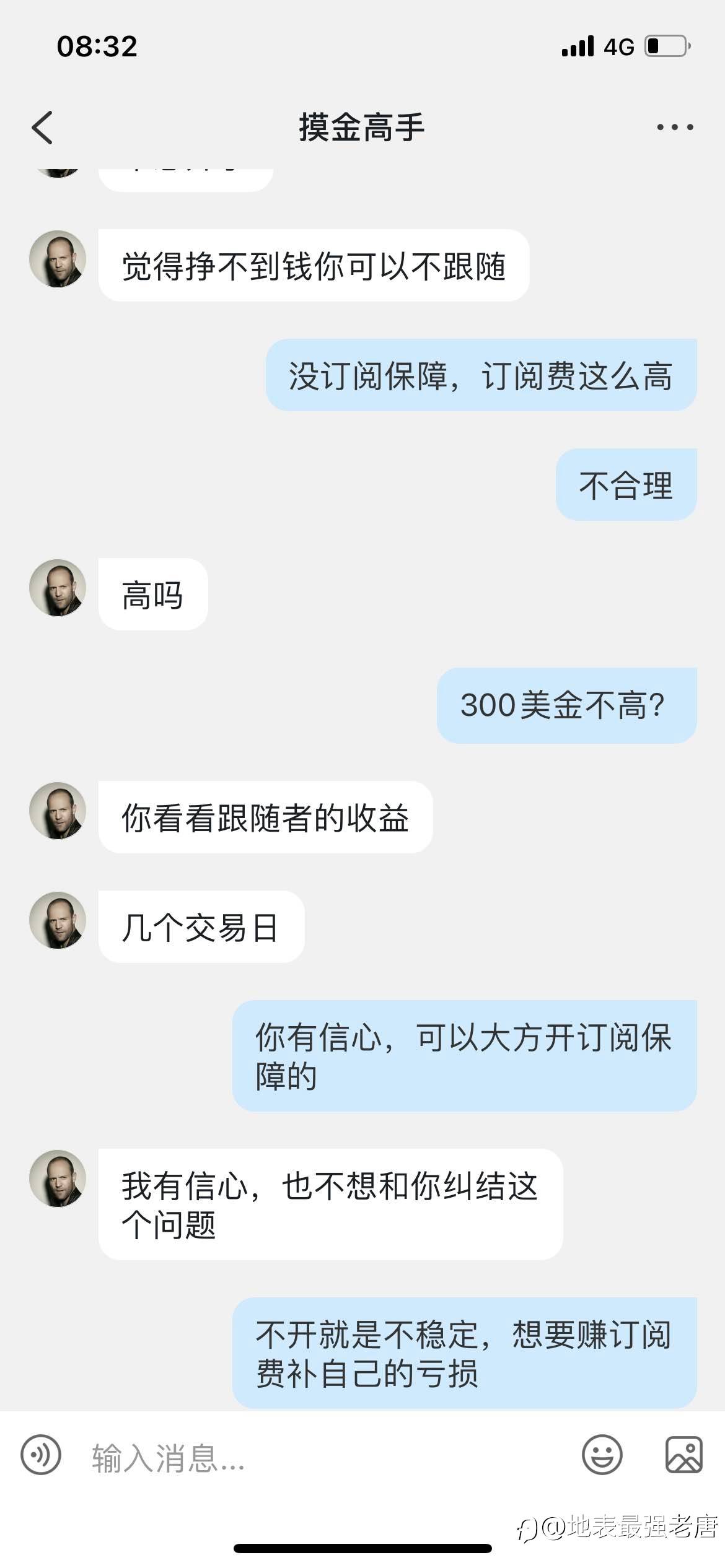Attach a picture from gallery

[683, 1455]
